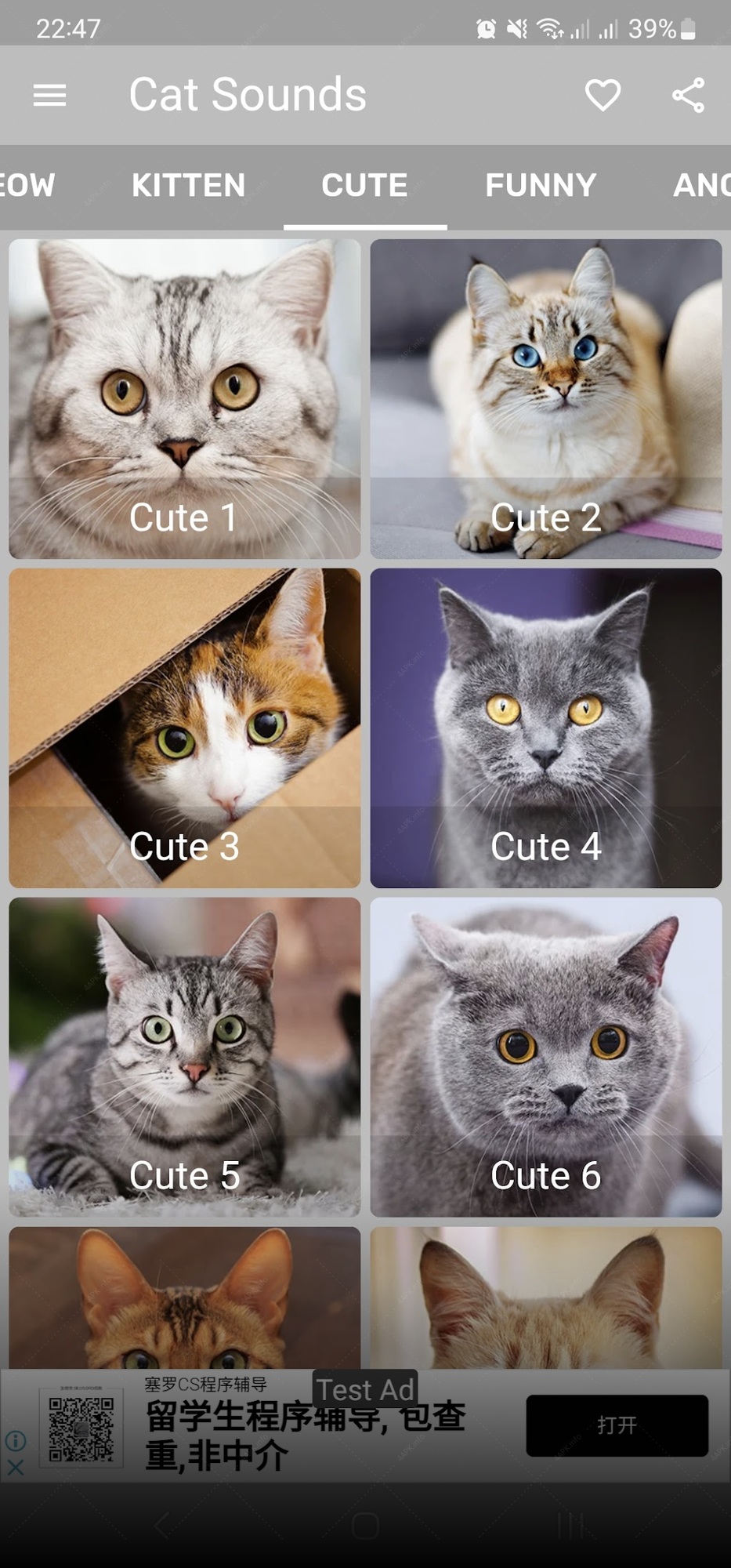Open the Cute 2 tile
The width and height of the screenshot is (731, 1568).
point(546,399)
